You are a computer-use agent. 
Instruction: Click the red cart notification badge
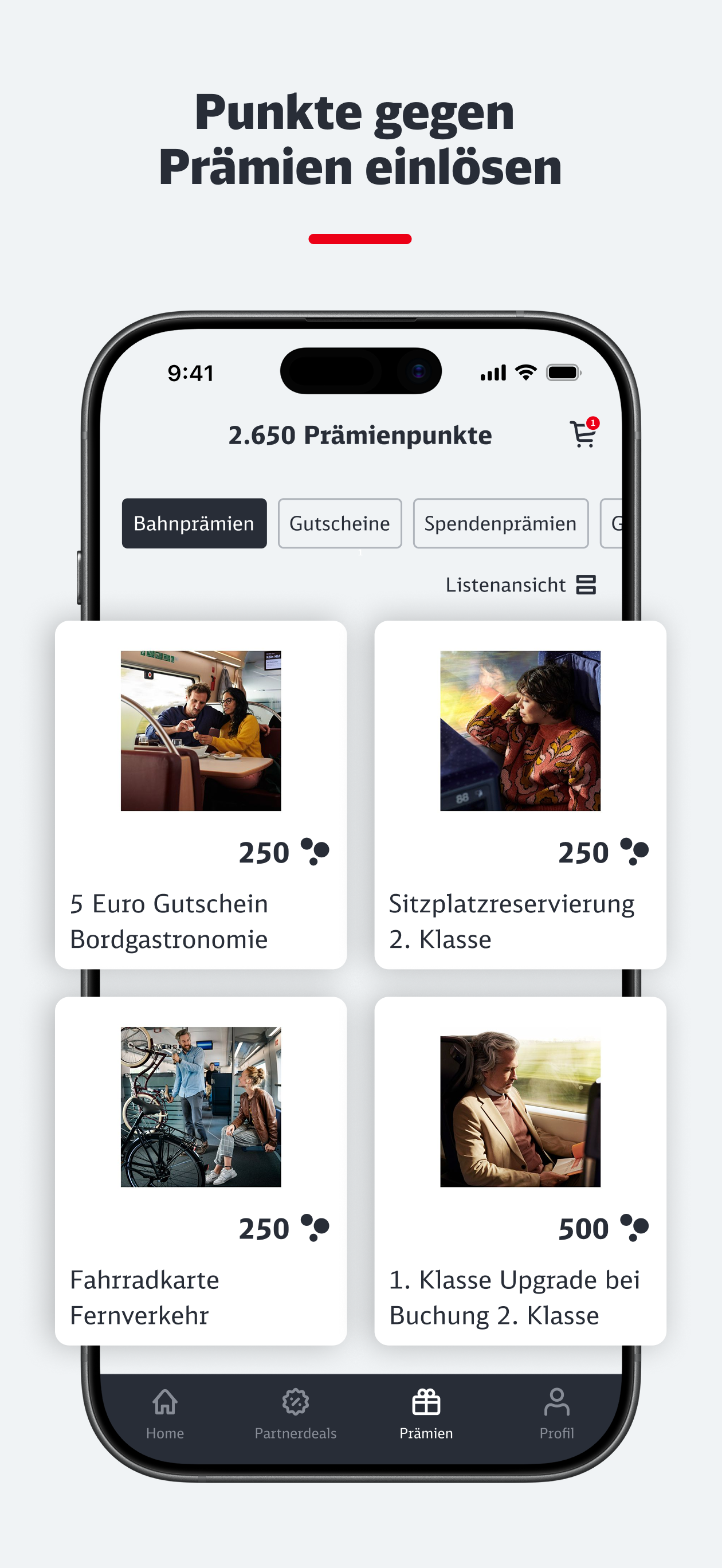click(594, 422)
